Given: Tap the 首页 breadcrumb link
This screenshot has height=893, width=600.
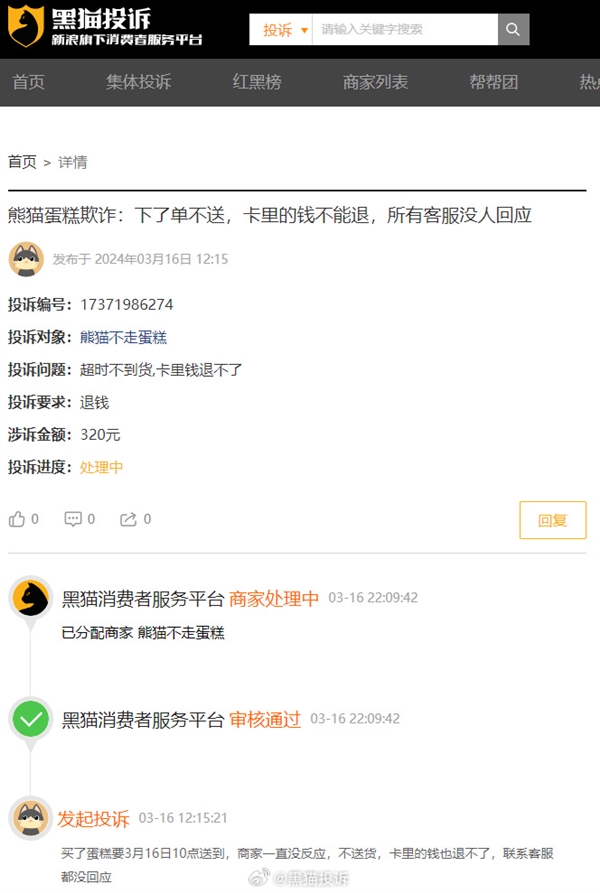Looking at the screenshot, I should pos(22,162).
